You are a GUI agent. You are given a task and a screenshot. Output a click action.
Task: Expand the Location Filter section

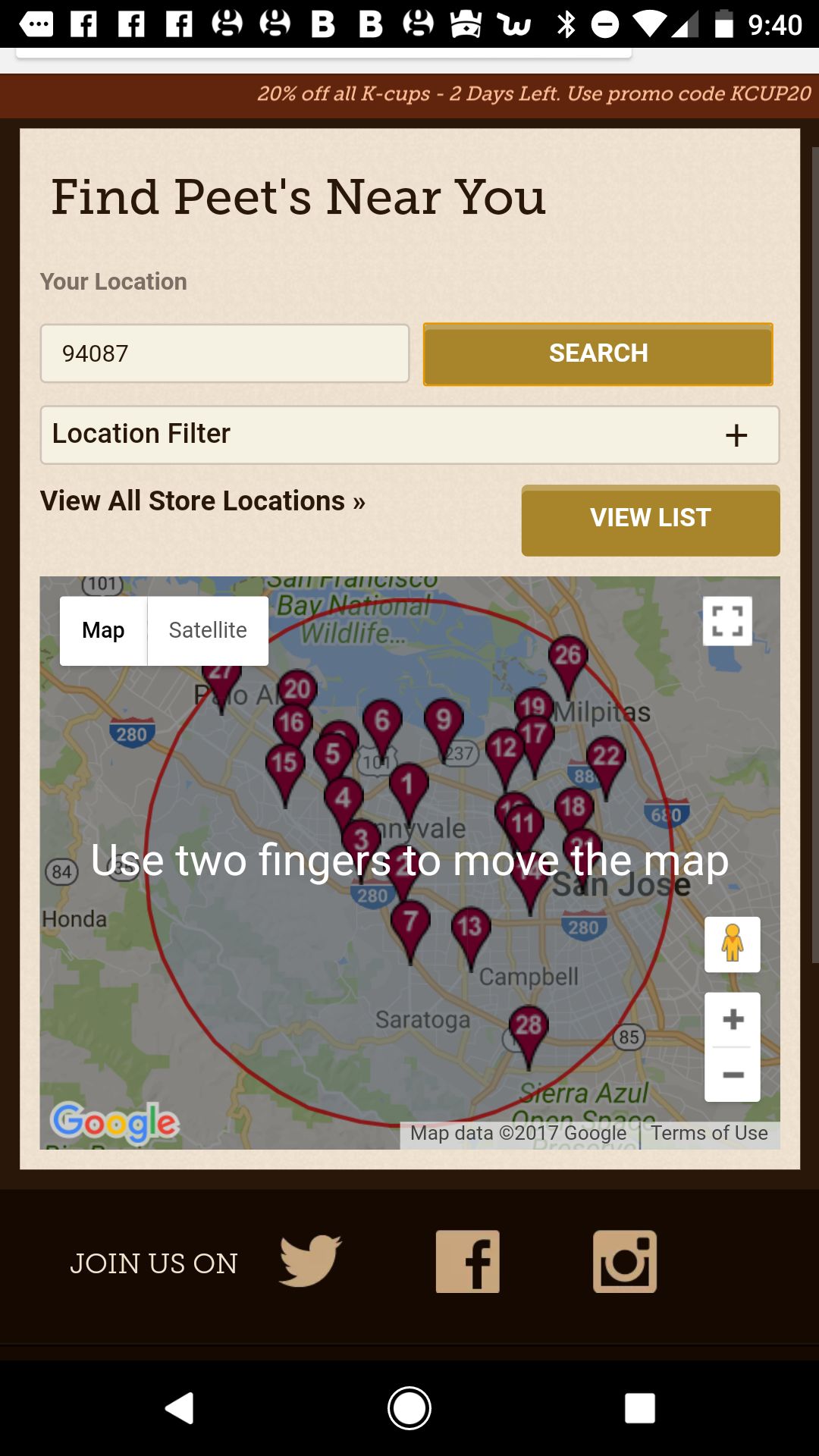[409, 435]
